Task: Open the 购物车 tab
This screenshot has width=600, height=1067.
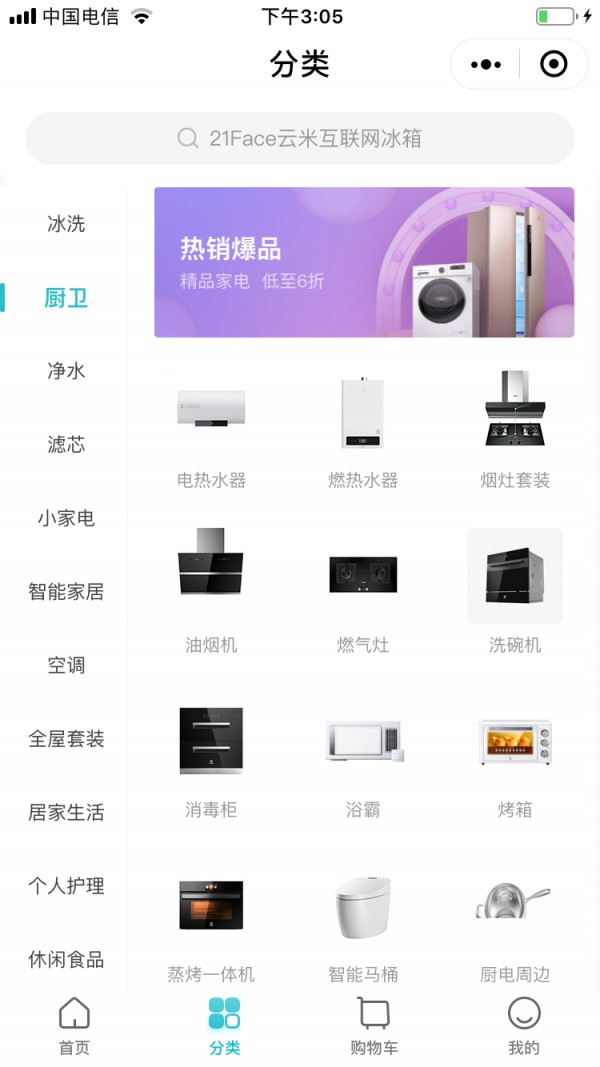Action: click(x=374, y=1026)
